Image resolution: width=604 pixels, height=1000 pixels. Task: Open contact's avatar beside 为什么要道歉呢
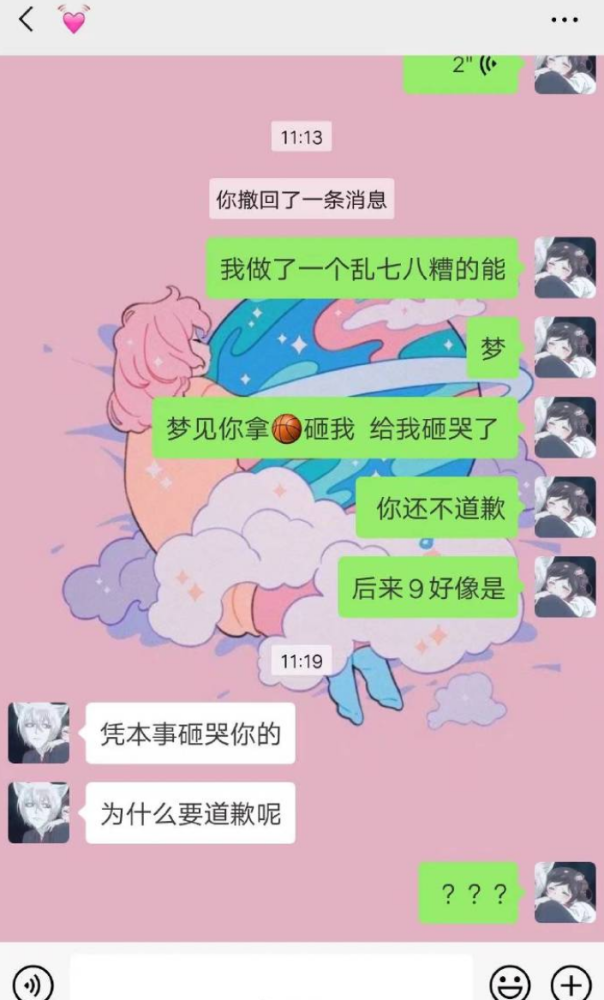[39, 812]
